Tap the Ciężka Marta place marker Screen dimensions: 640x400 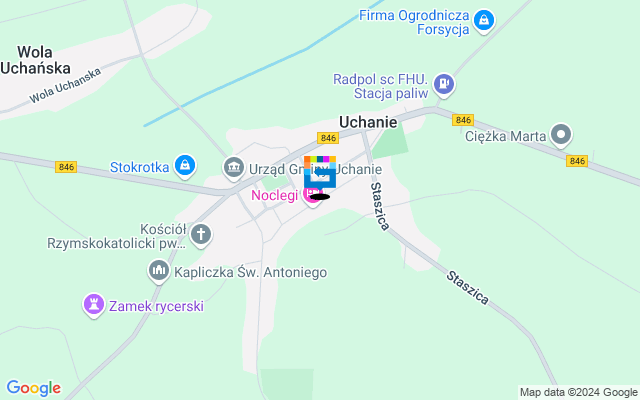(562, 134)
